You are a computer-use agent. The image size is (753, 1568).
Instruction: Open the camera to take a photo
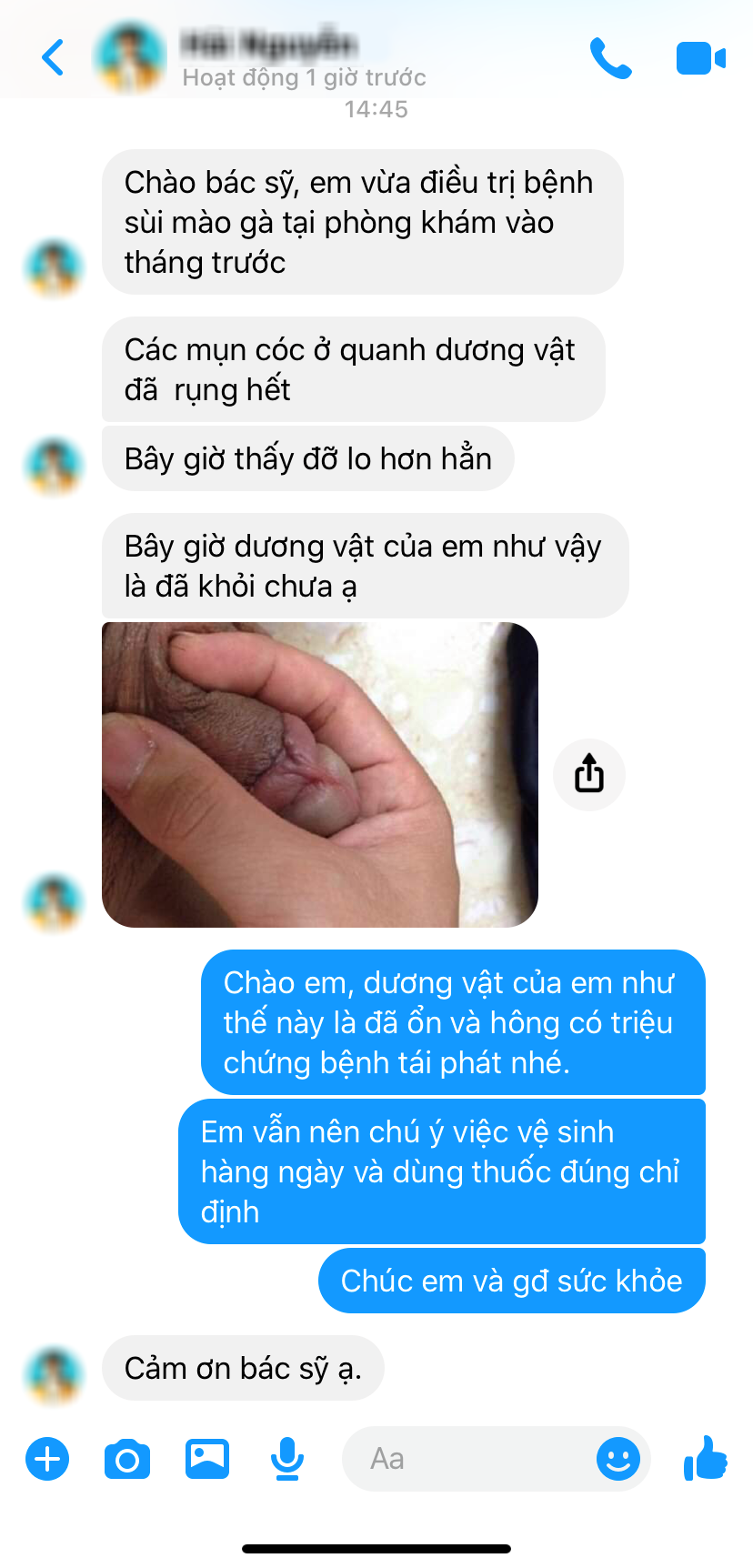click(x=127, y=1459)
